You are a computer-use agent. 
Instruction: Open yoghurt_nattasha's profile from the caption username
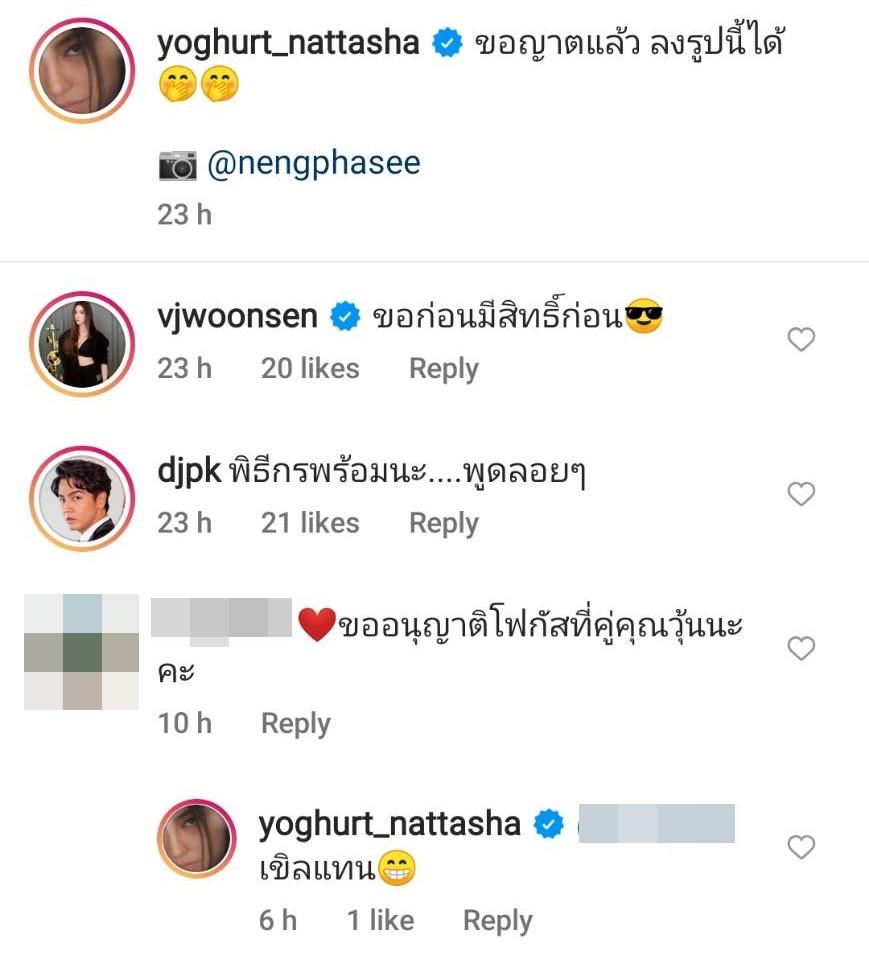pyautogui.click(x=289, y=44)
